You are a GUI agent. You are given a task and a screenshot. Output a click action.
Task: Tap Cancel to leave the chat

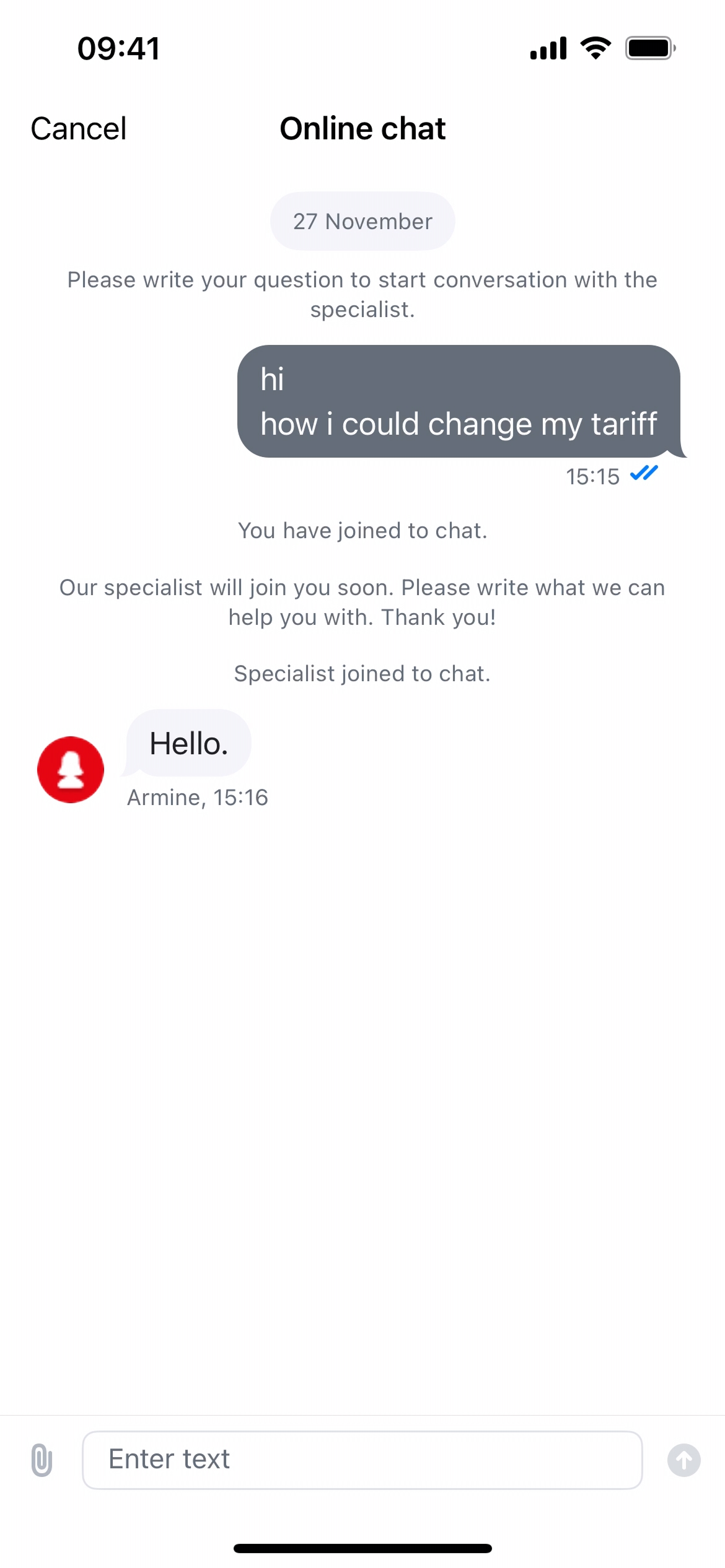[79, 129]
